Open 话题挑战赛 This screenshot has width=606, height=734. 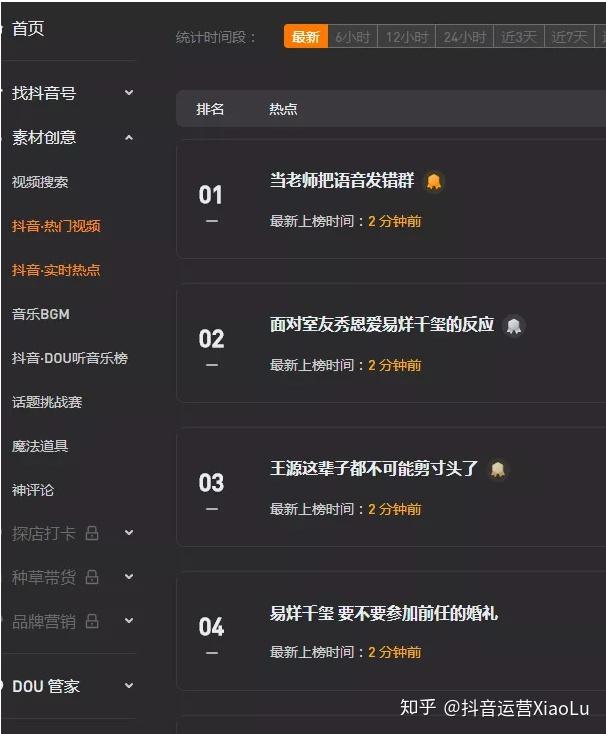click(x=47, y=402)
